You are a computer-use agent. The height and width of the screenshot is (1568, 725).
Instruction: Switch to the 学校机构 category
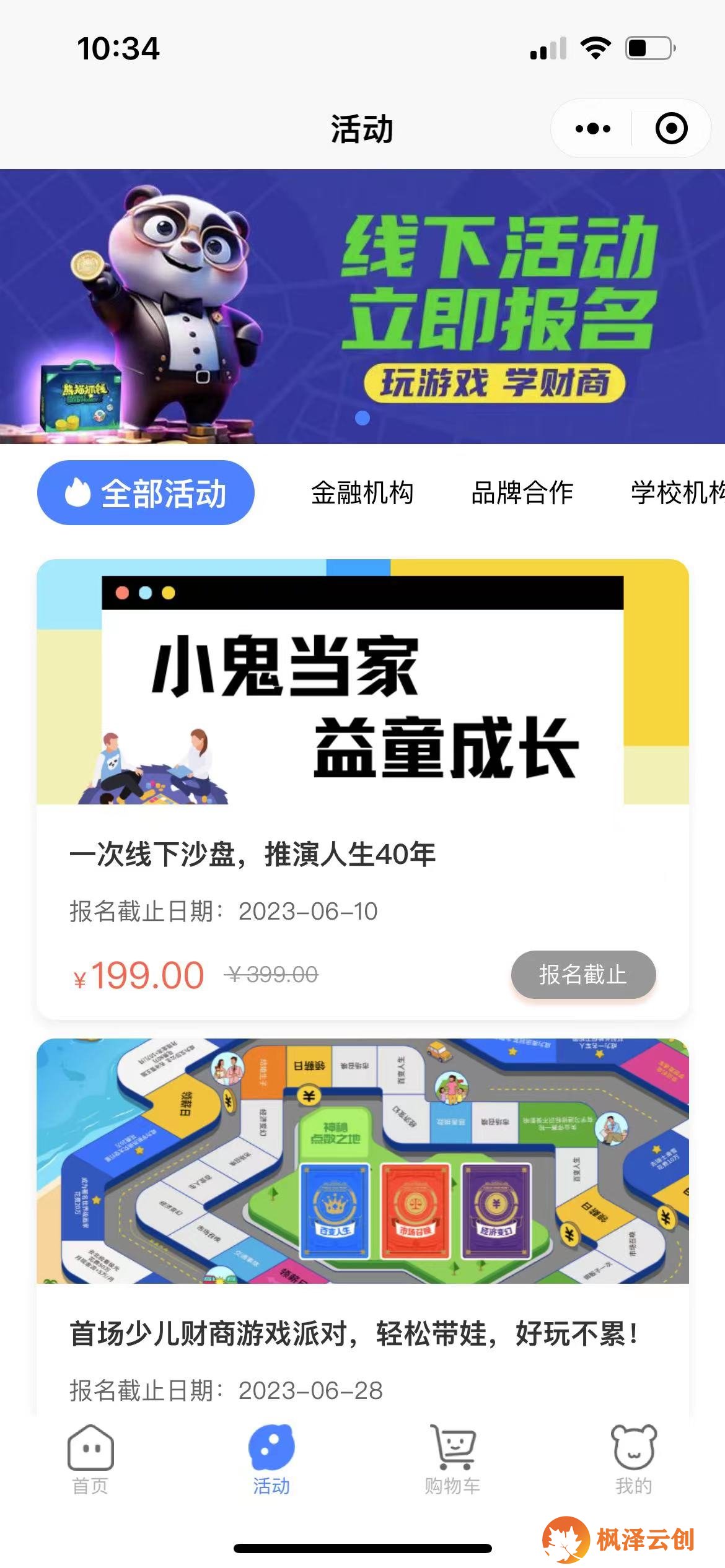click(677, 493)
